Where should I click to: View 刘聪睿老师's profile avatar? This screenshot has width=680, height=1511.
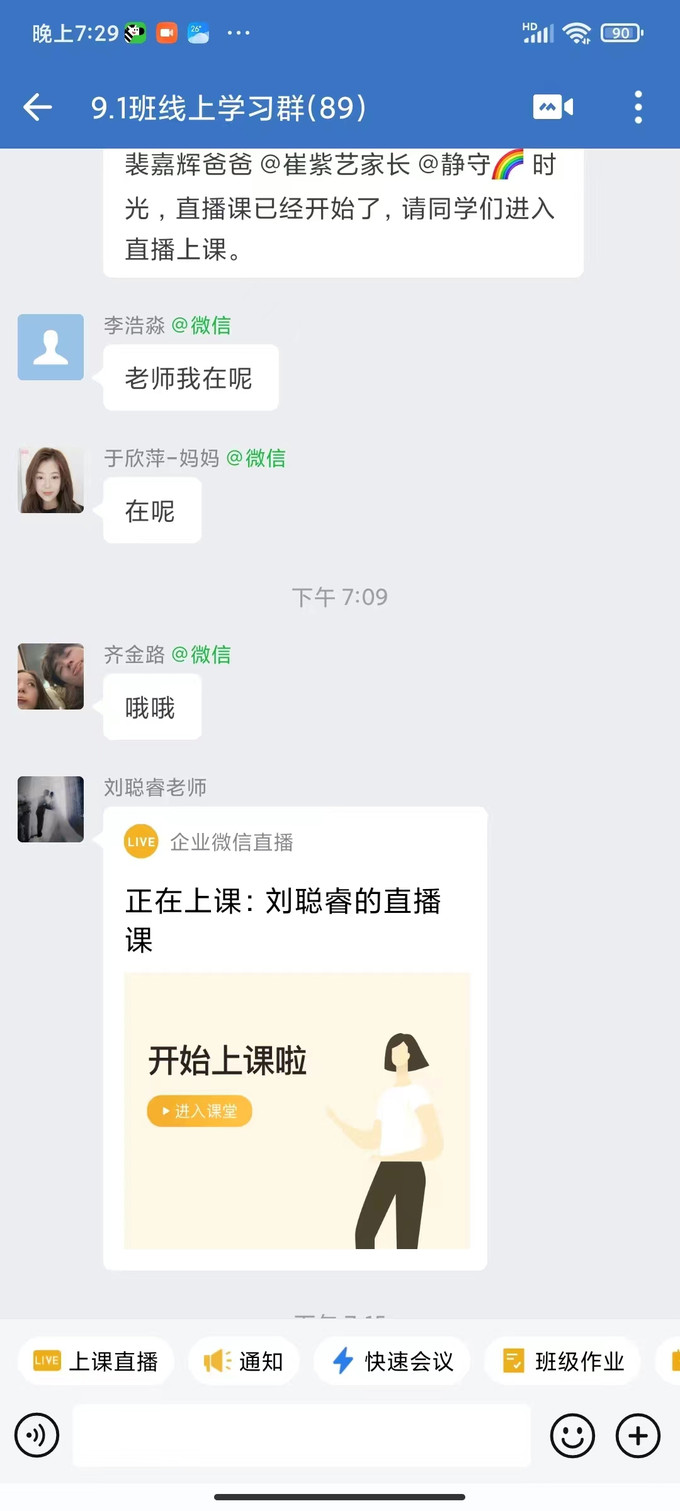51,809
